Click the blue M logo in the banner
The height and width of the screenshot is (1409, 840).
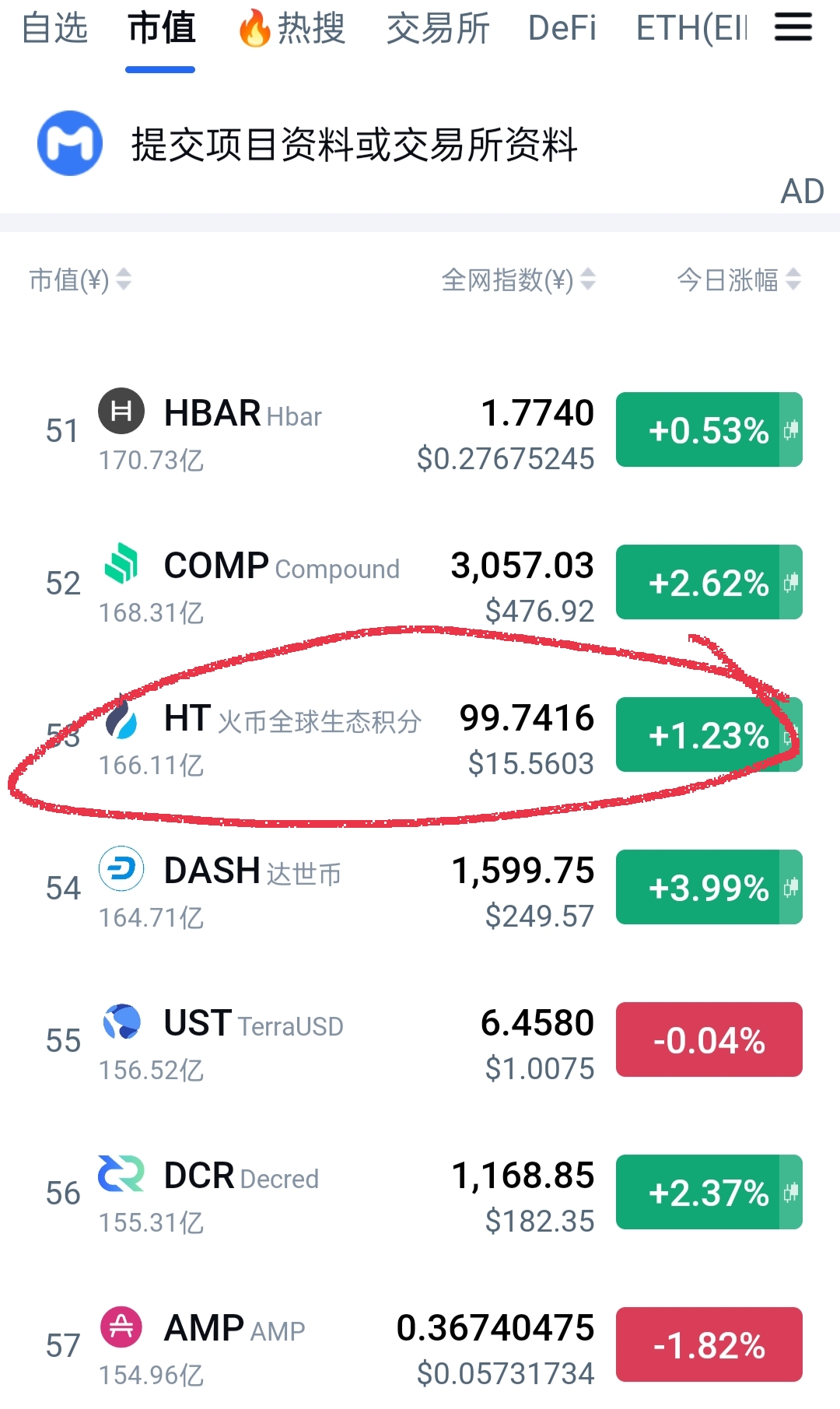[69, 142]
